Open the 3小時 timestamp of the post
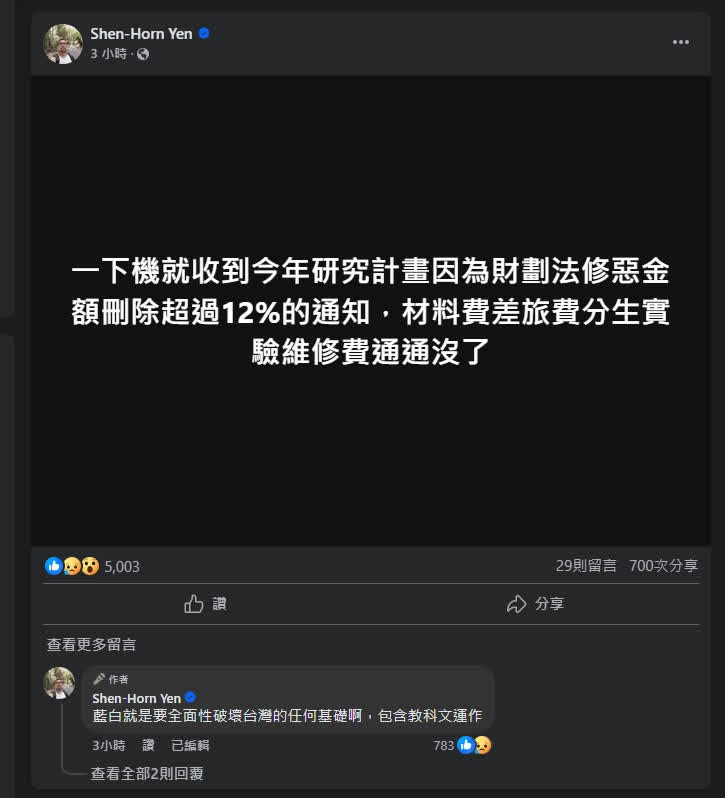Screen dimensions: 725x798 [108, 54]
